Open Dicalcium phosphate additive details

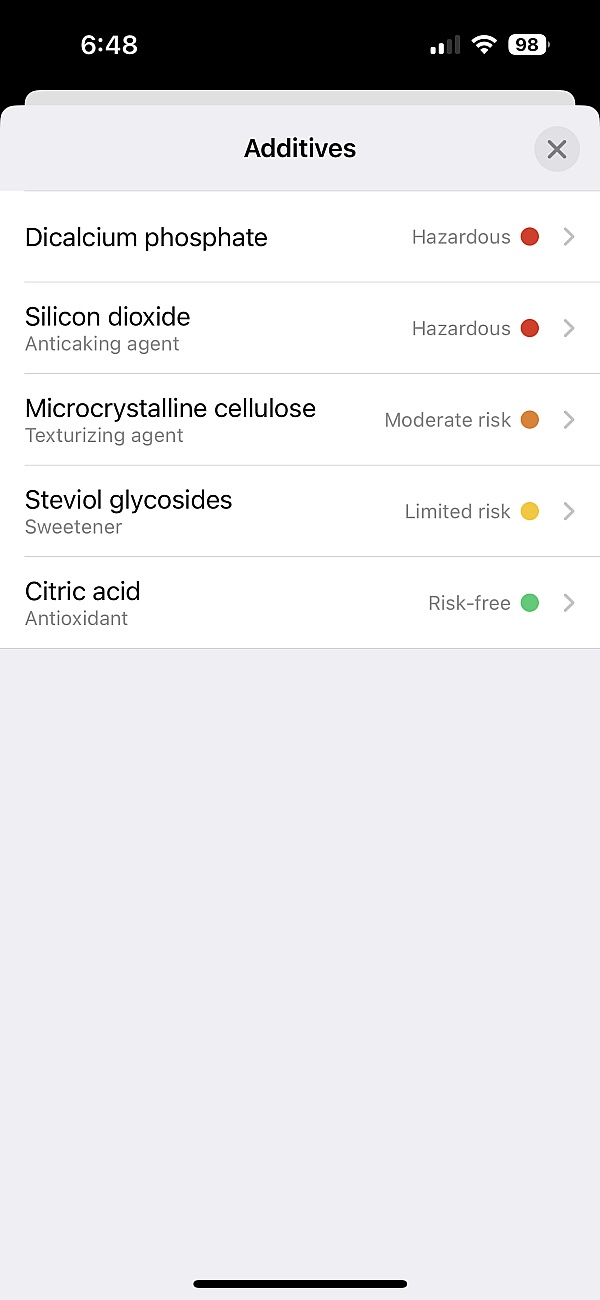coord(300,237)
